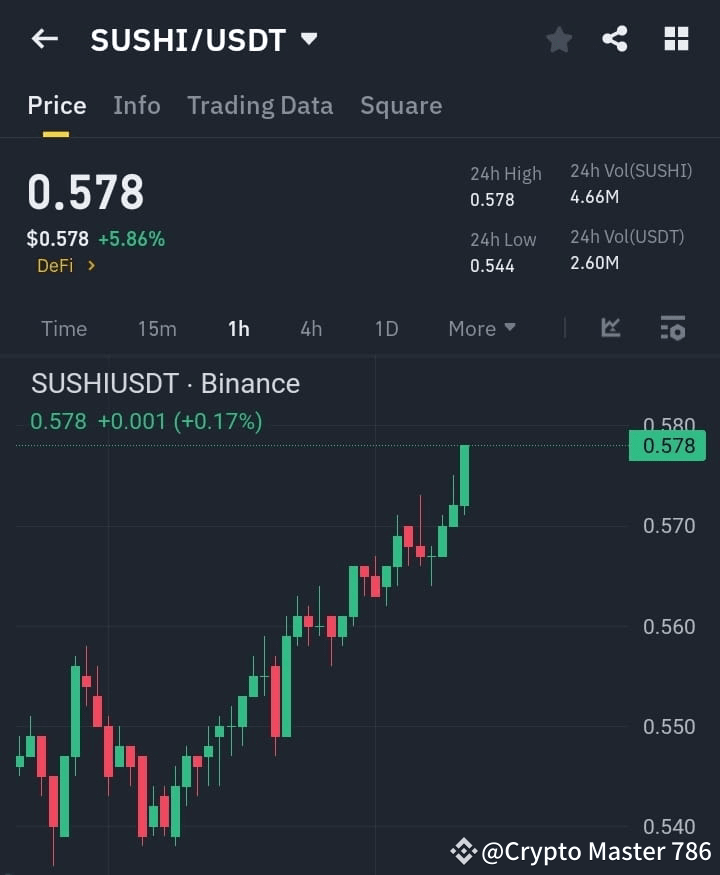The image size is (720, 875).
Task: Select the Square tab
Action: [x=401, y=105]
